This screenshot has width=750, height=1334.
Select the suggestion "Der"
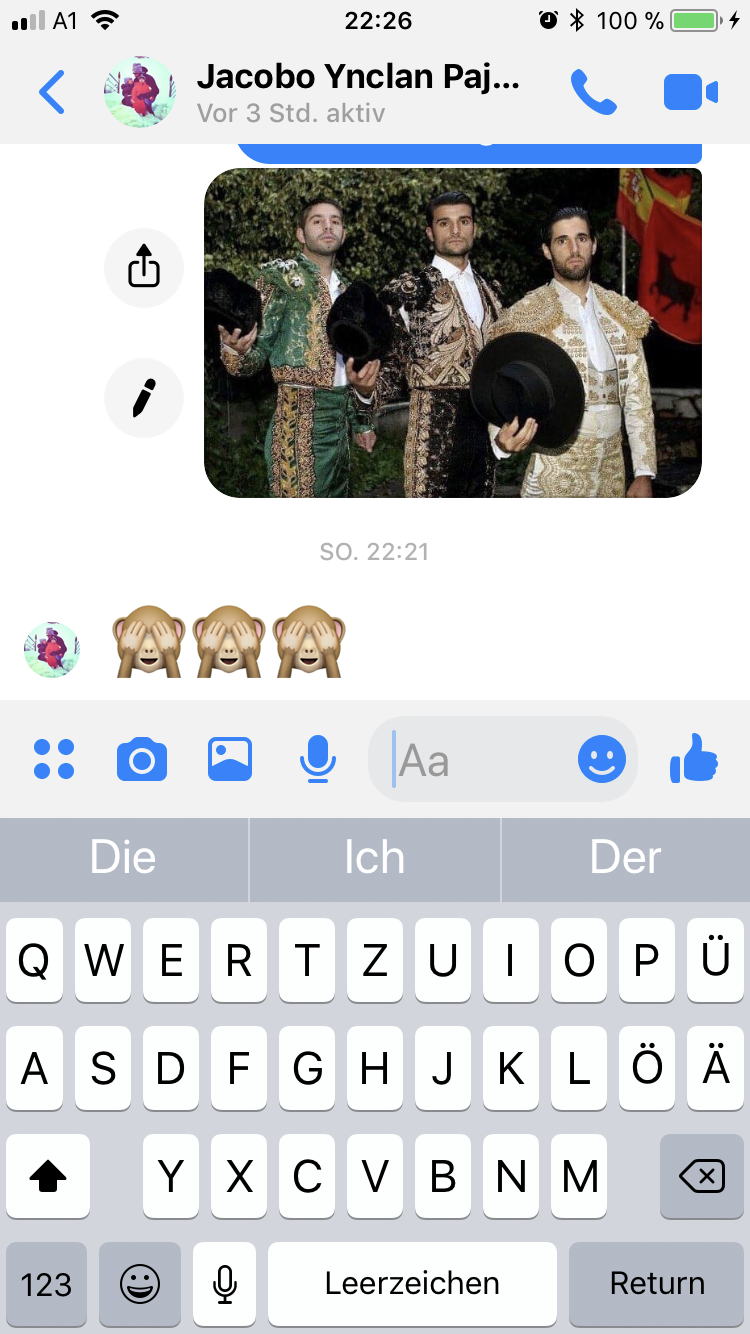[x=626, y=858]
